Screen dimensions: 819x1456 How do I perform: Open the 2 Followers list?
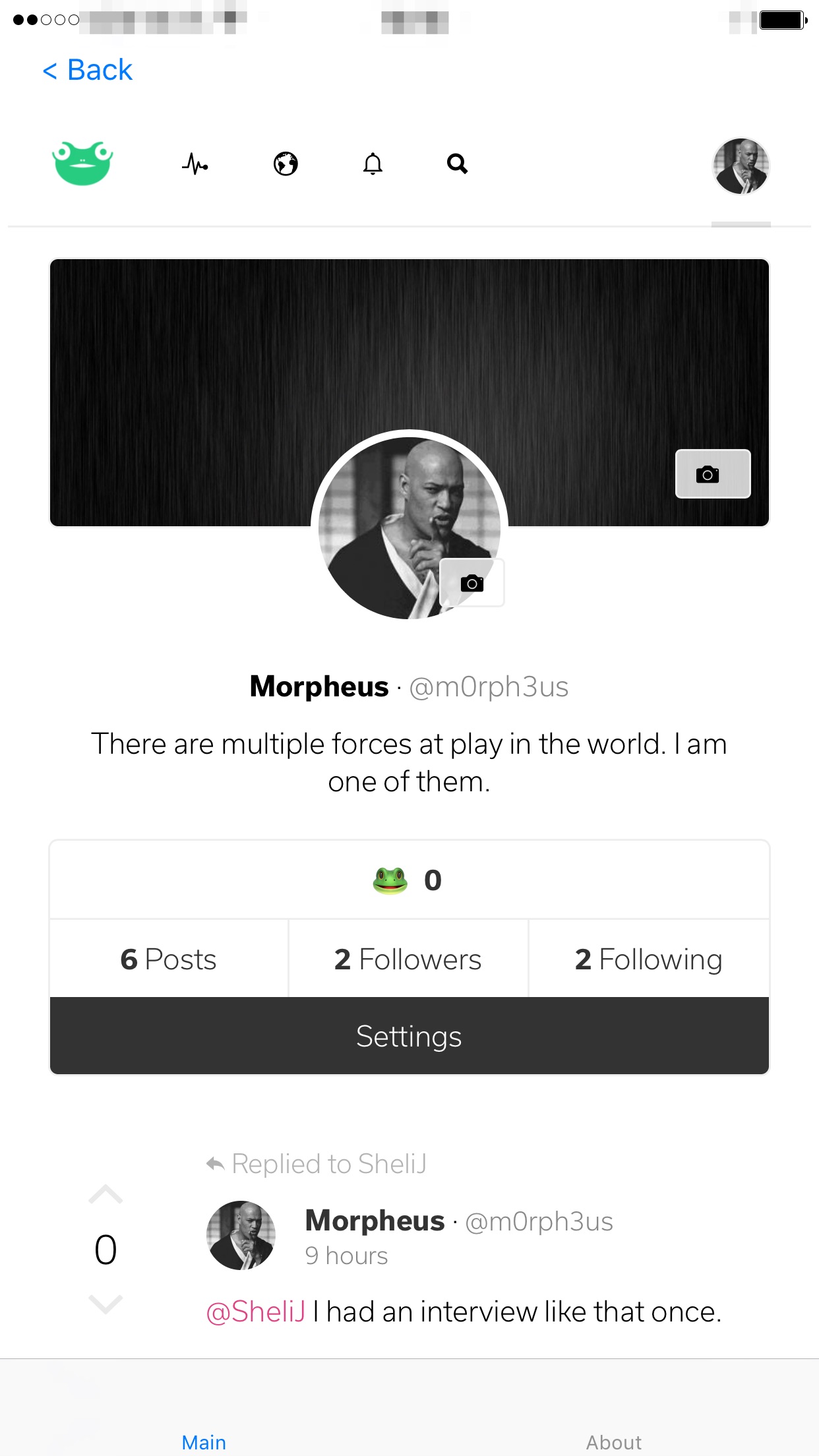click(x=408, y=959)
